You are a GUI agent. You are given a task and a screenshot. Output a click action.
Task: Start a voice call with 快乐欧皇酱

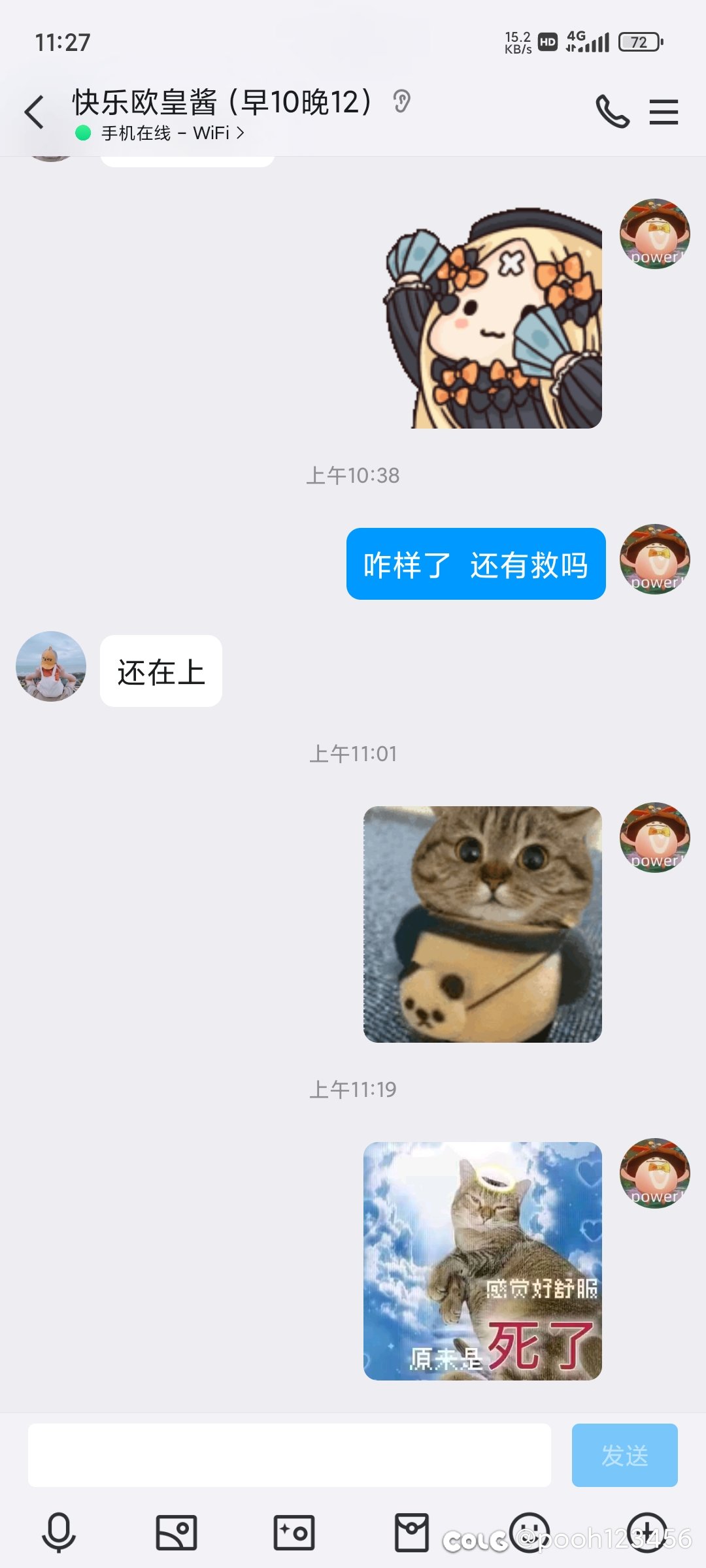click(x=613, y=112)
